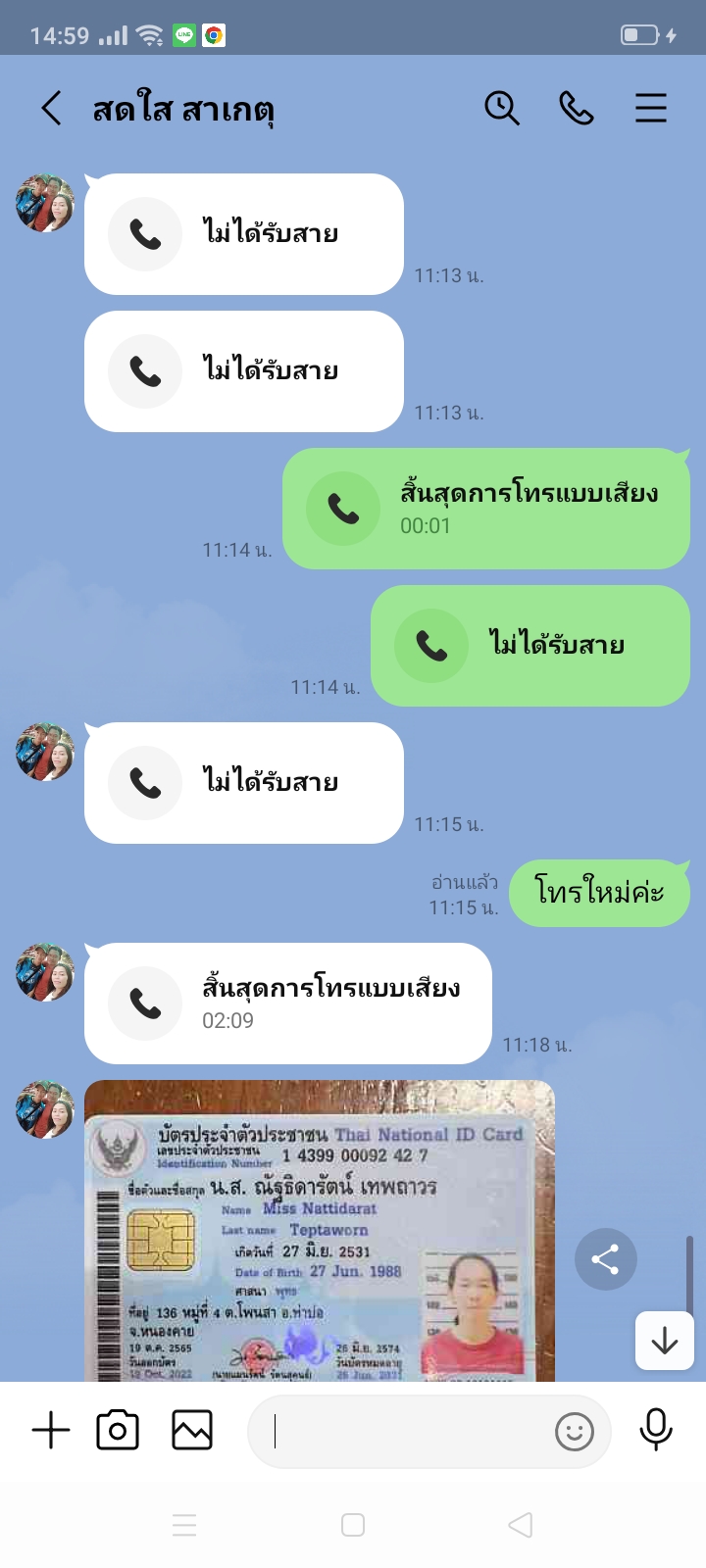This screenshot has width=706, height=1568.
Task: Go back from the สดใส สาเกตุ chat
Action: 51,108
